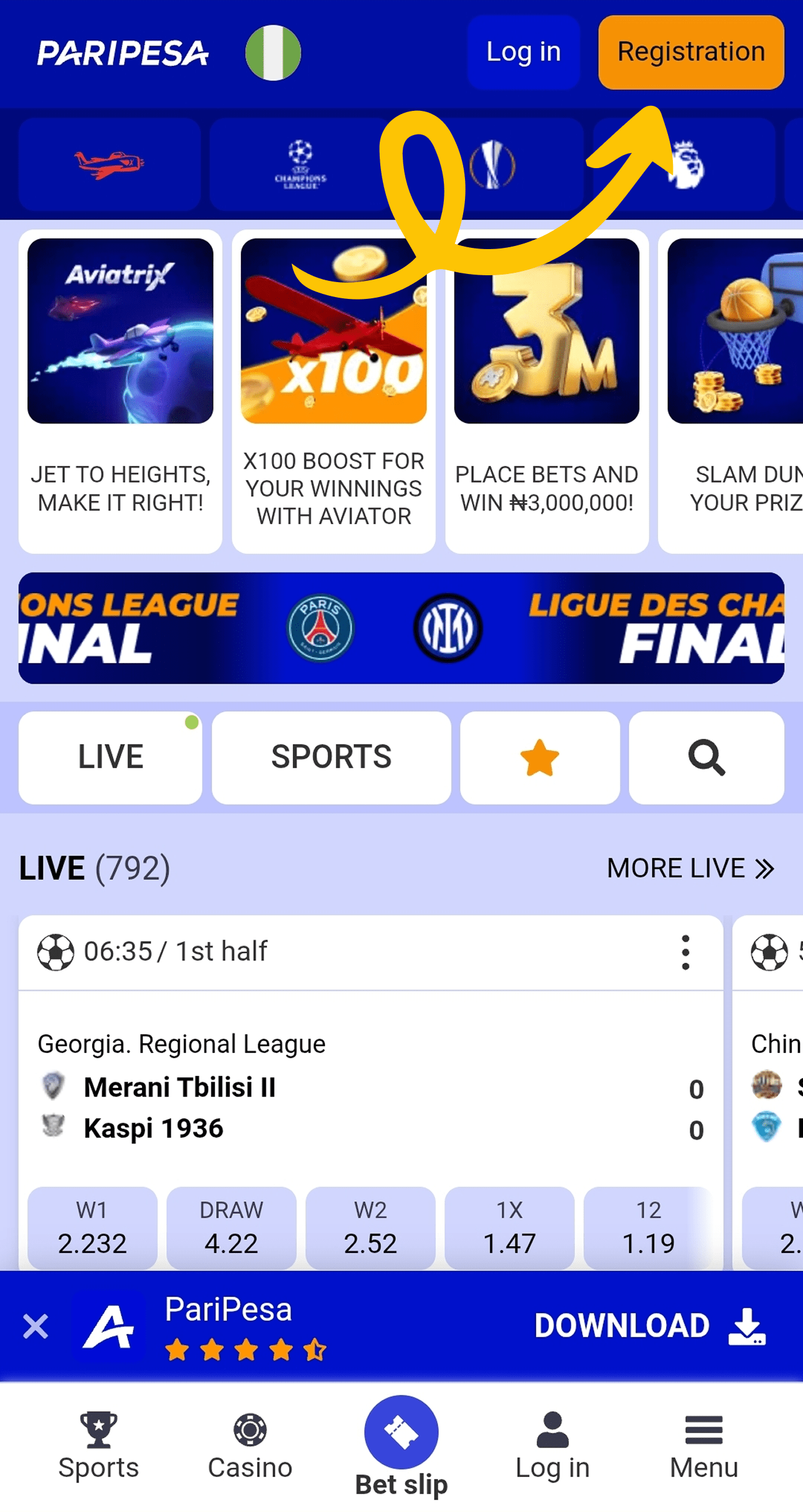
Task: Open favorites star tab
Action: point(540,757)
